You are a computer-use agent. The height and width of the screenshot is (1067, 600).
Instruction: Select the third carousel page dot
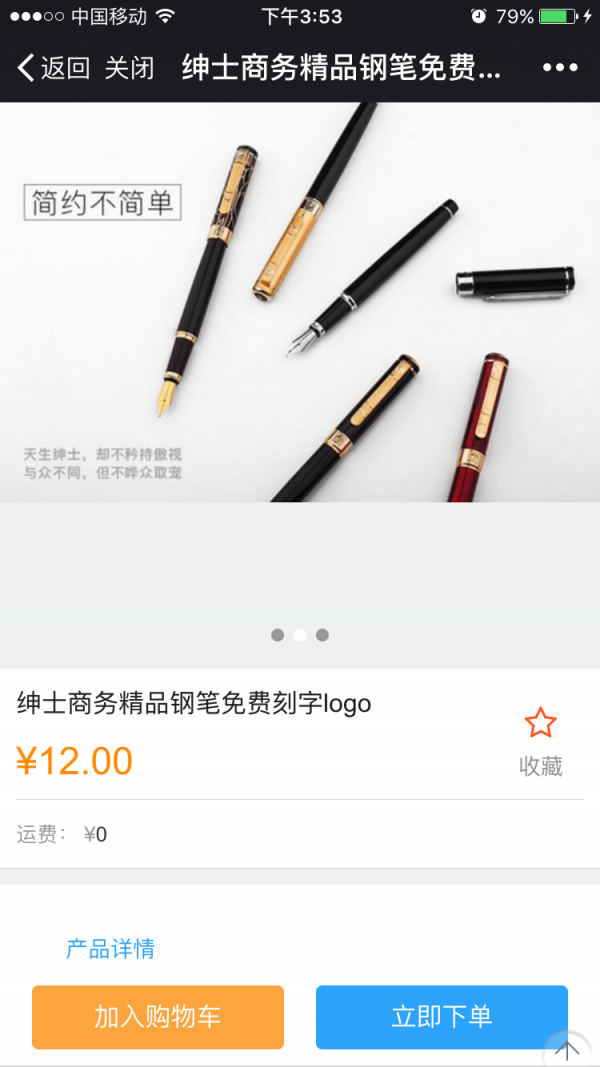click(x=322, y=635)
